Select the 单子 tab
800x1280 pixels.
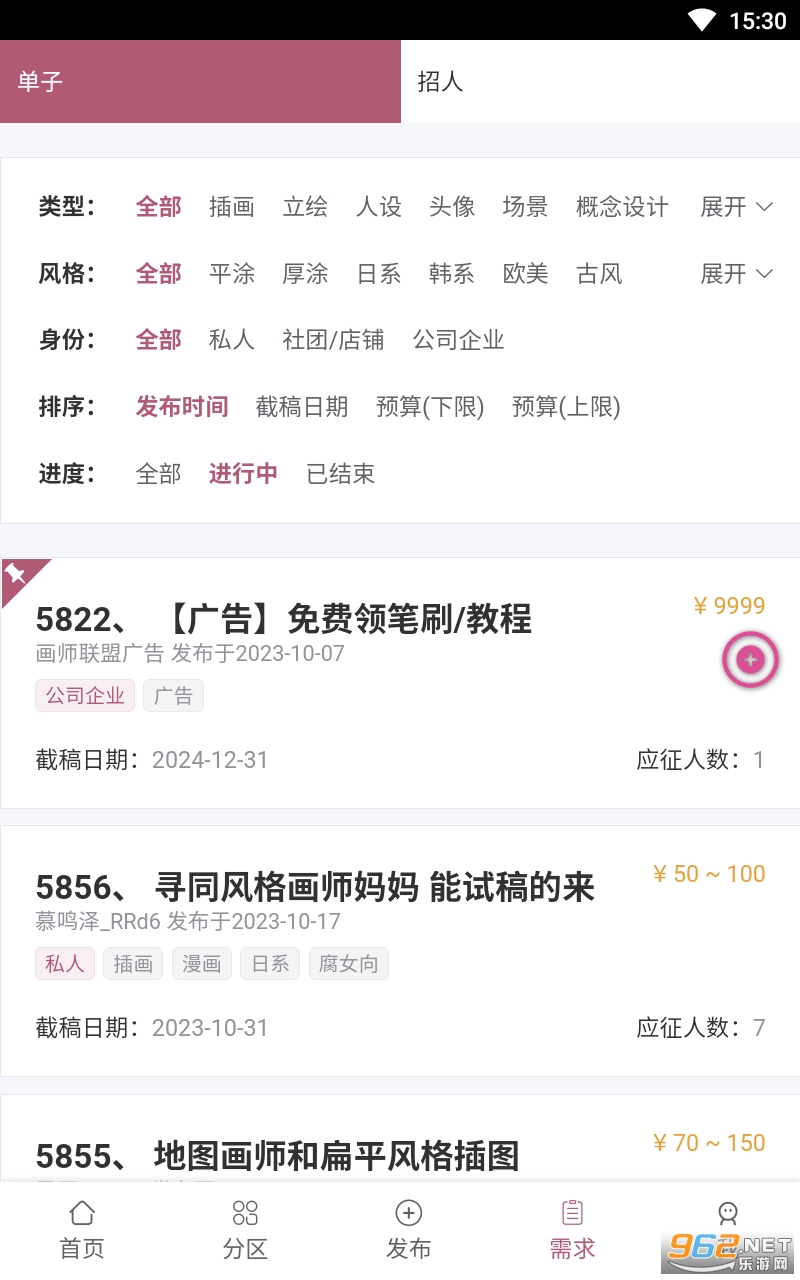pos(200,81)
